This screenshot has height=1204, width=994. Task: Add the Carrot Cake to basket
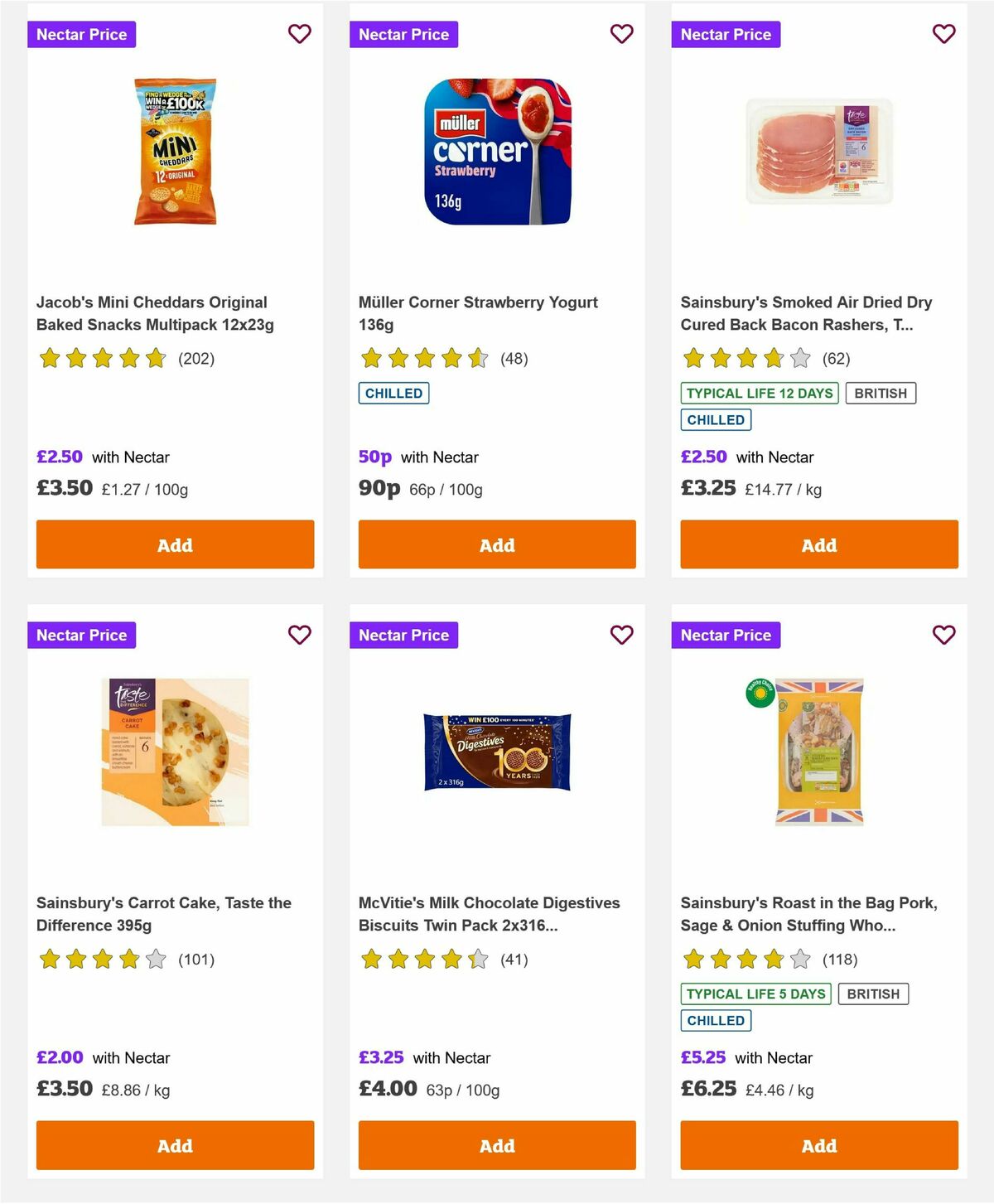[174, 1145]
